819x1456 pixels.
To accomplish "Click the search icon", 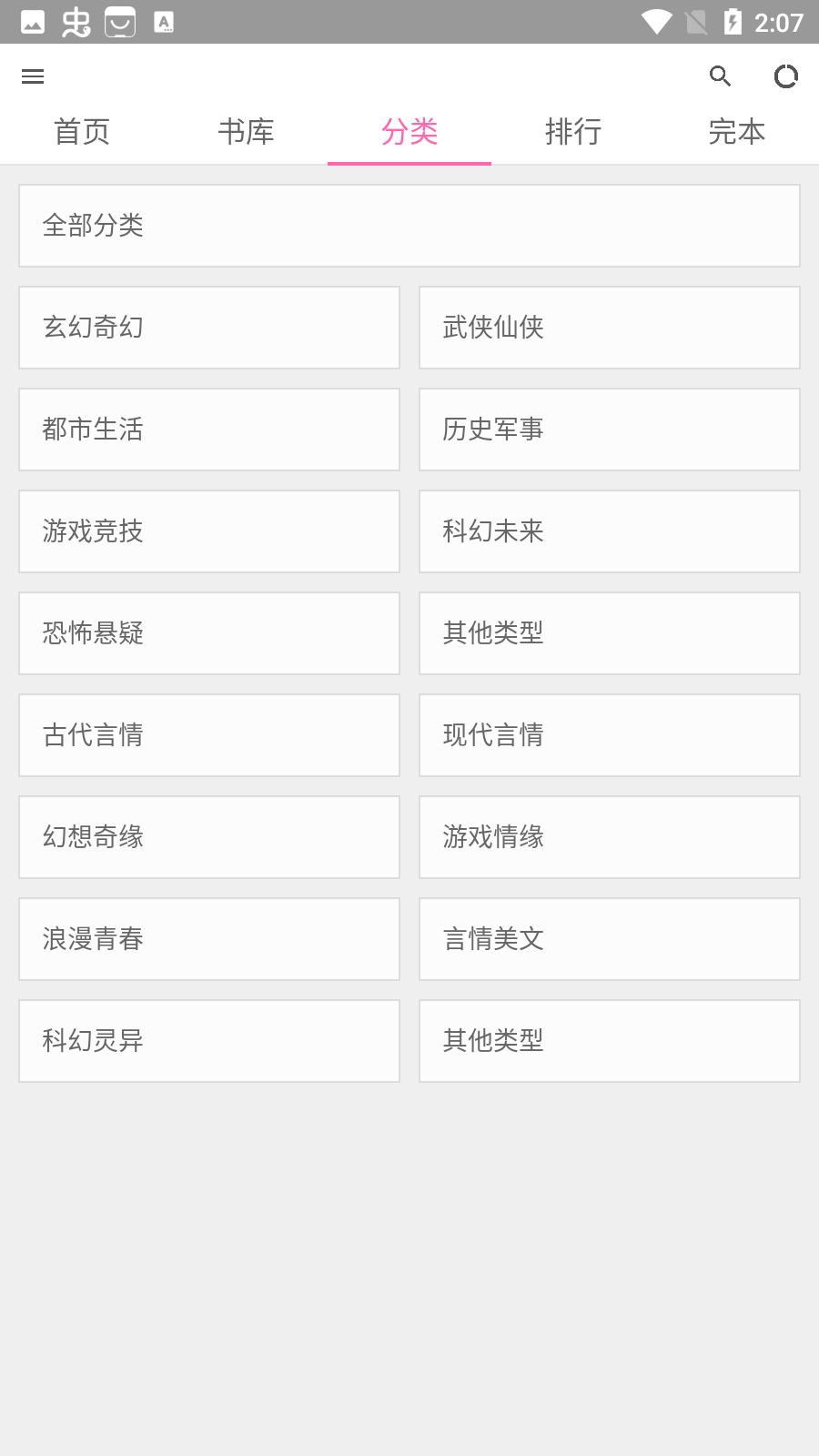I will point(720,76).
